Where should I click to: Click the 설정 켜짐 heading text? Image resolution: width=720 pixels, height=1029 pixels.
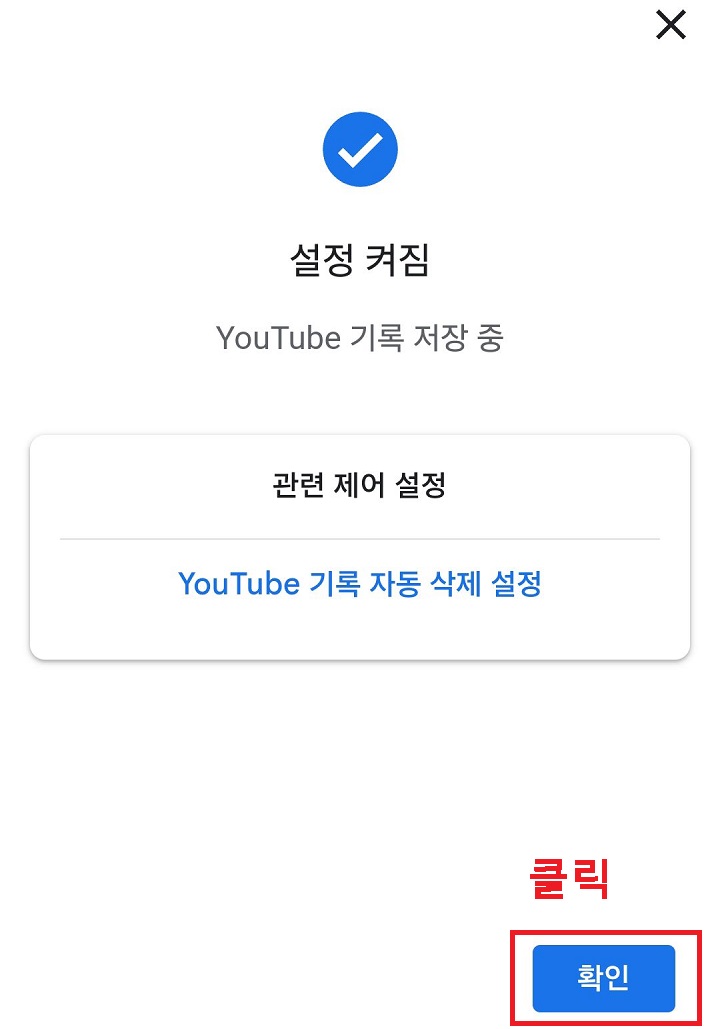pyautogui.click(x=360, y=257)
